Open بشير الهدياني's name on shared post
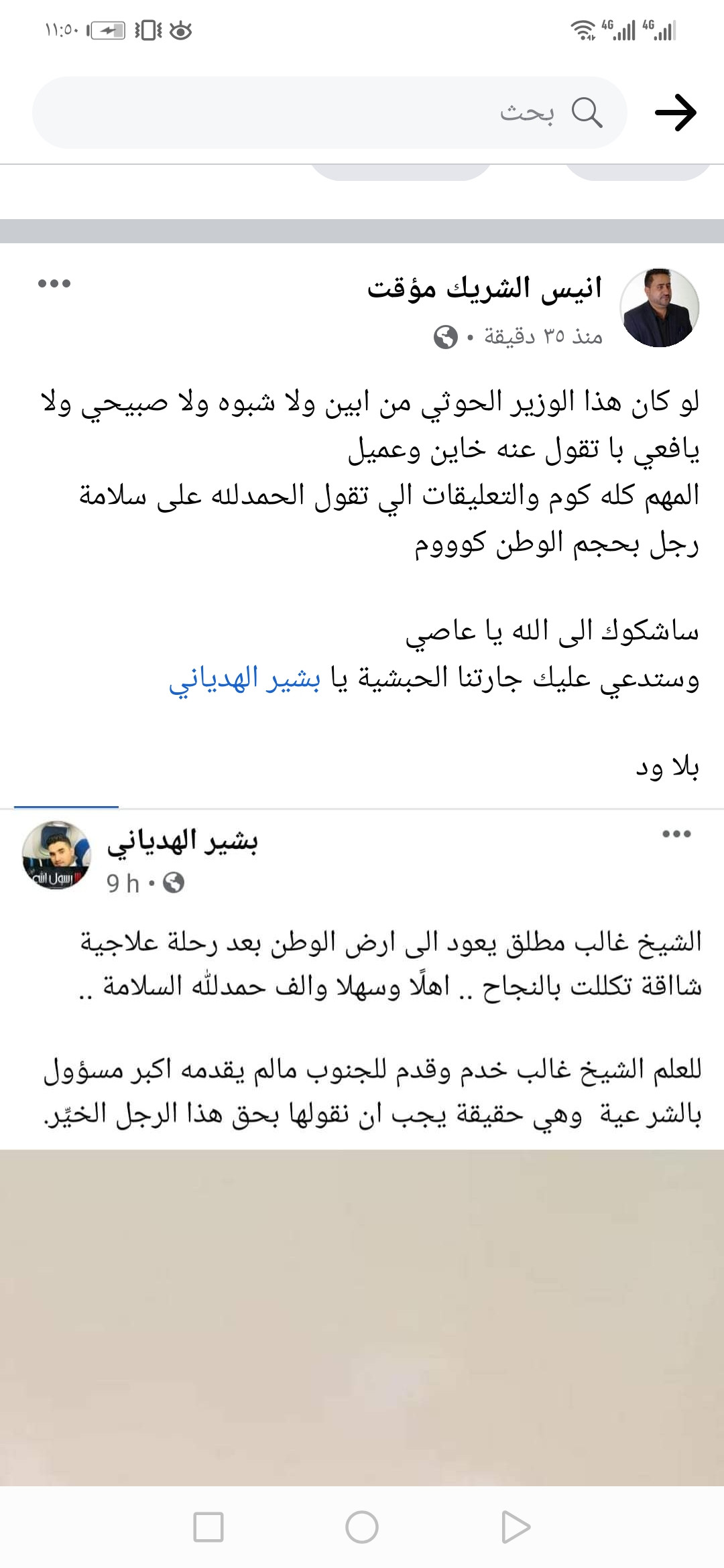This screenshot has width=724, height=1568. [182, 841]
